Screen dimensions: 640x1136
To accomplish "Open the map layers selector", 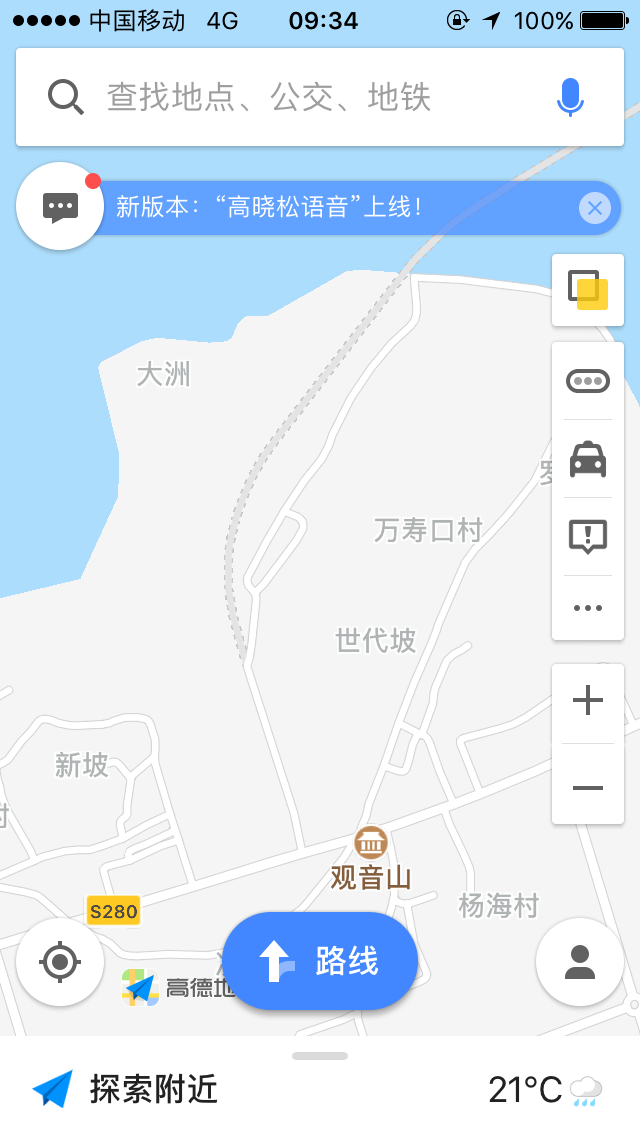I will 588,290.
